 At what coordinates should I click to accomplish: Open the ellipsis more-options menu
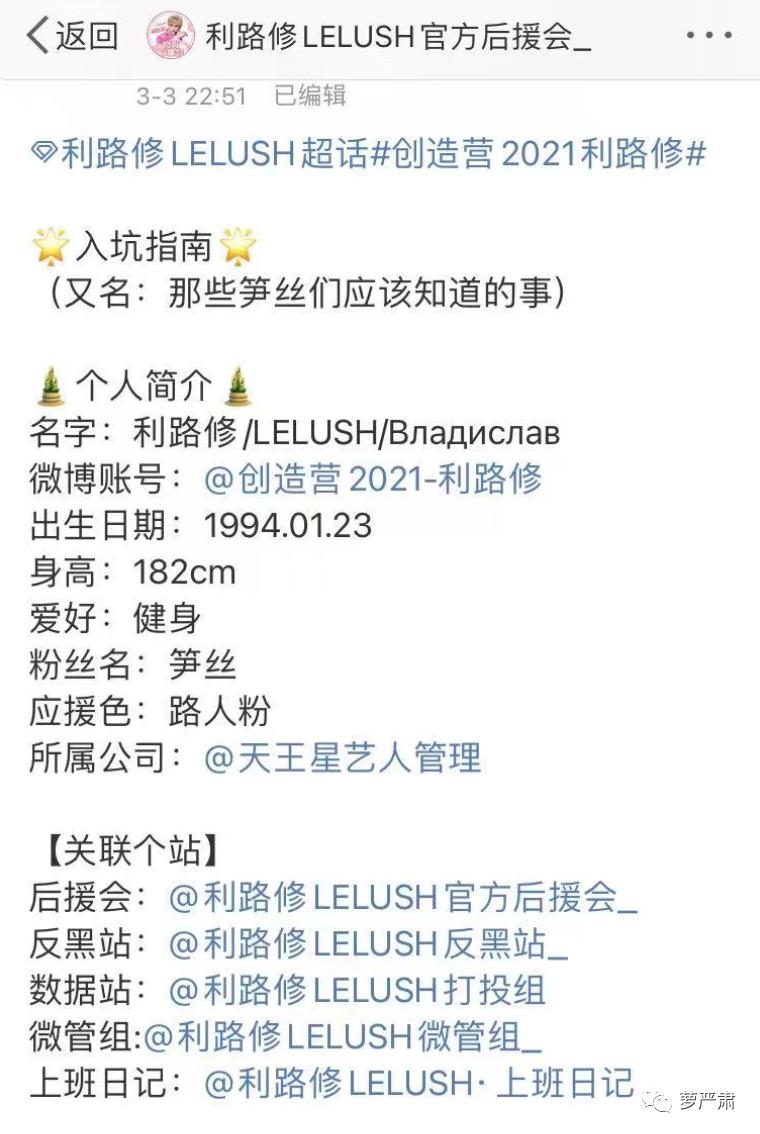coord(707,33)
